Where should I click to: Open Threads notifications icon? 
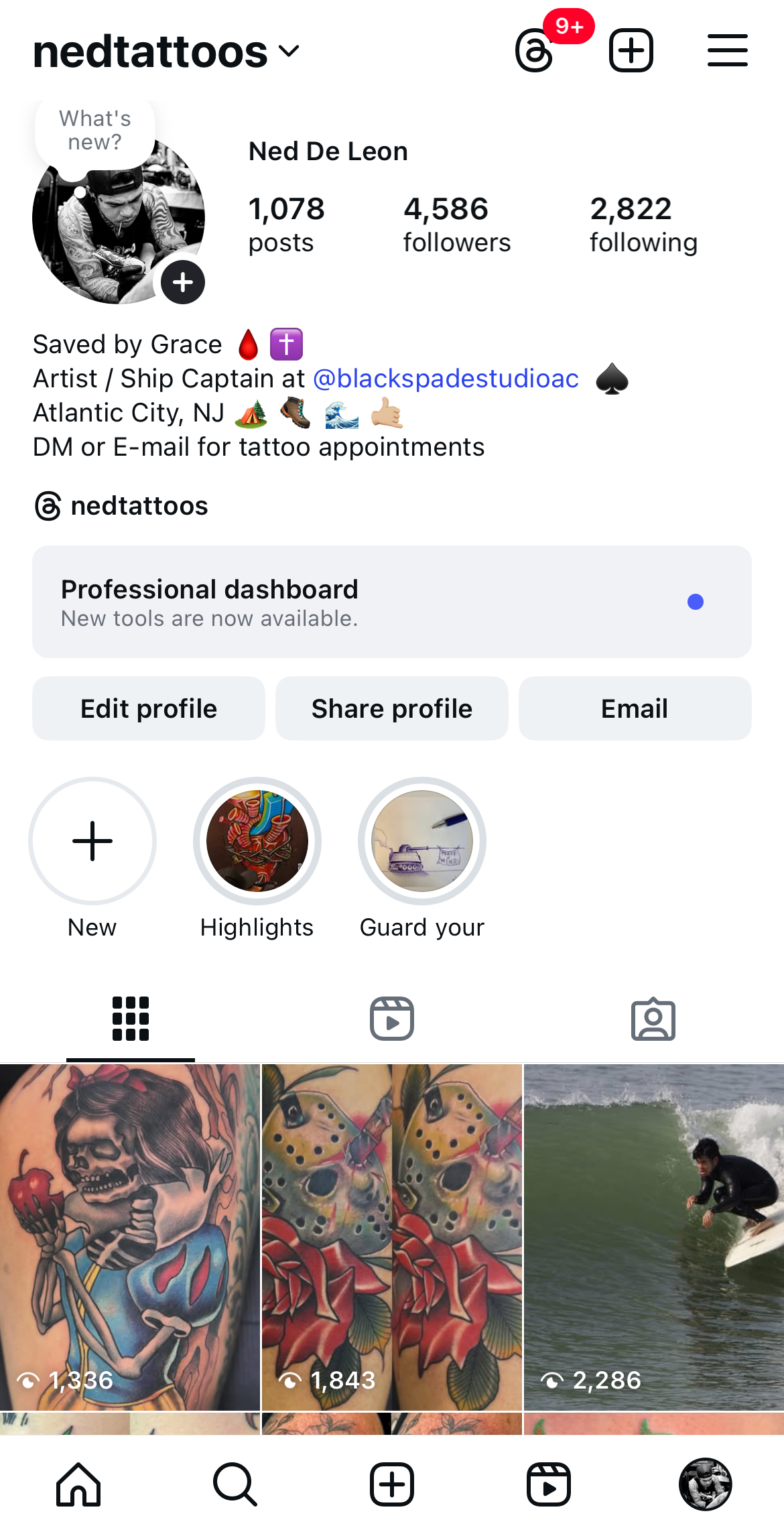click(535, 51)
